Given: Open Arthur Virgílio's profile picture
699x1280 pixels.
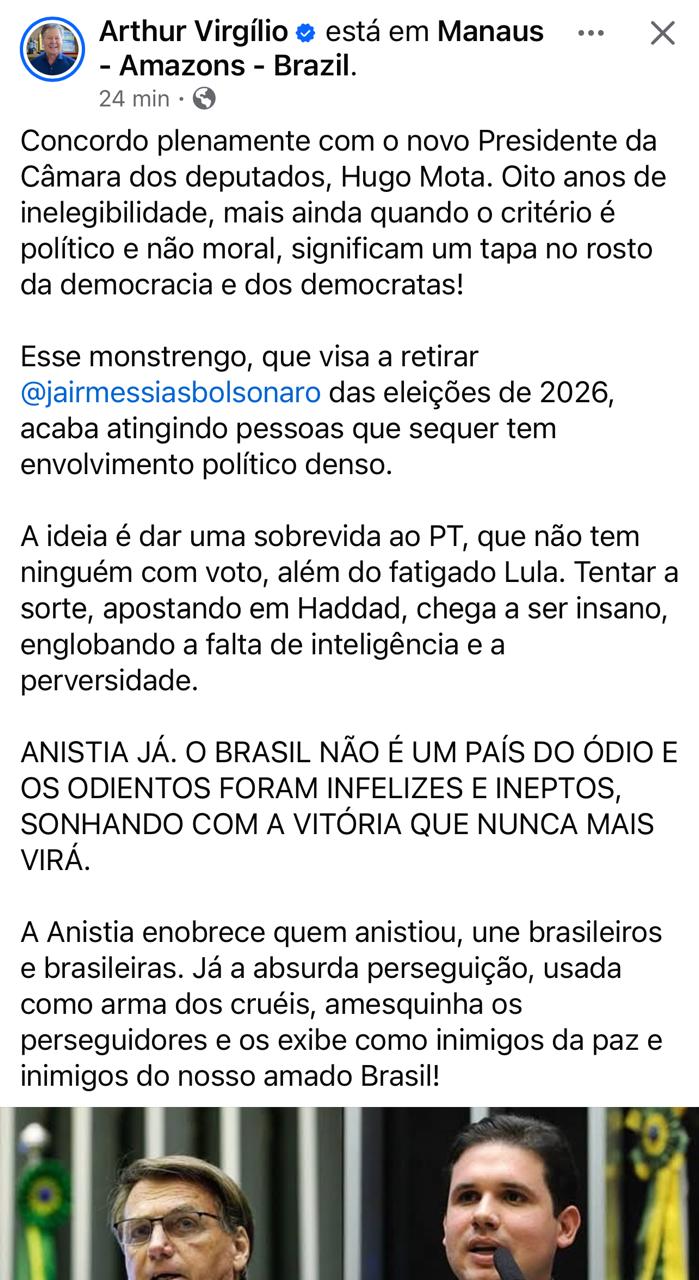Looking at the screenshot, I should tap(52, 49).
